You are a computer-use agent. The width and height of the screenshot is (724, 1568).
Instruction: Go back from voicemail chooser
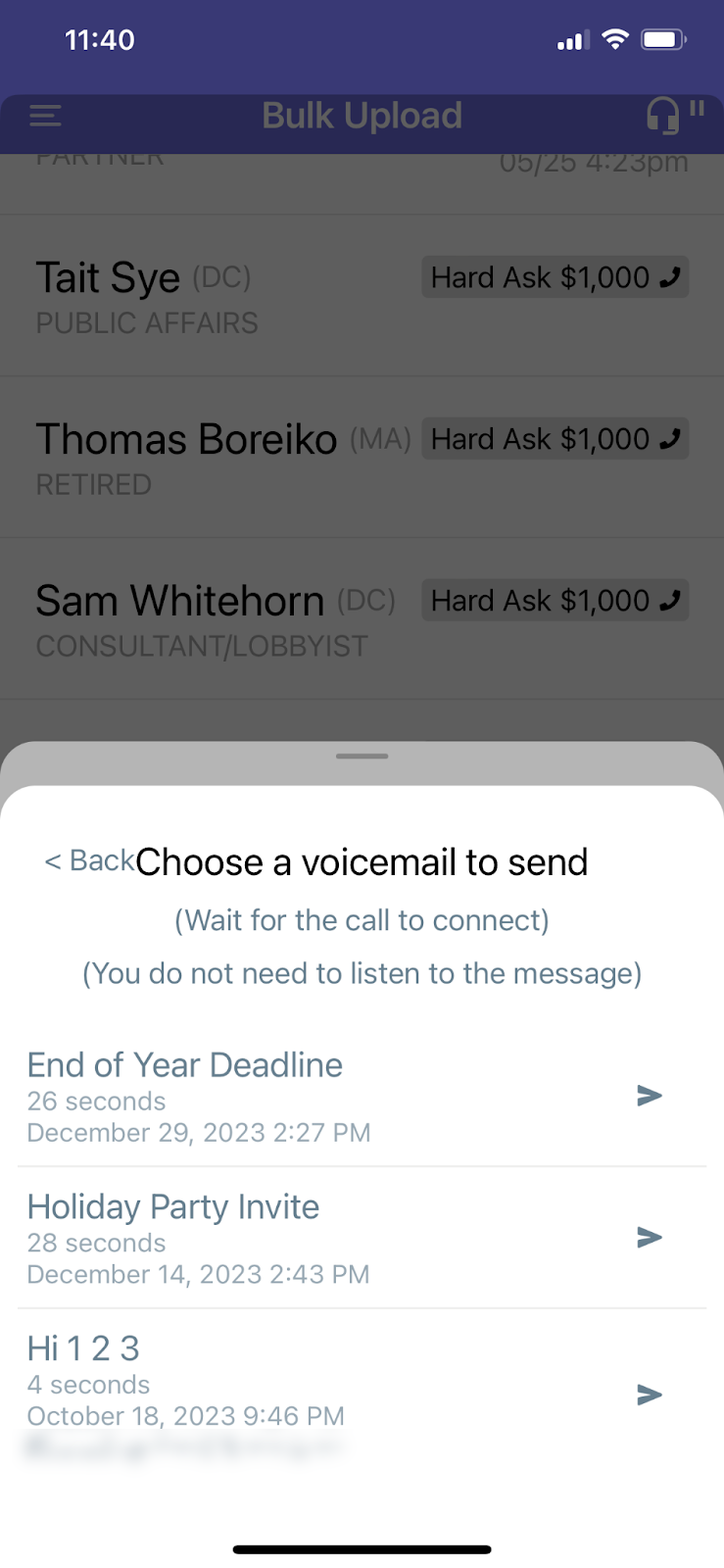pos(89,860)
